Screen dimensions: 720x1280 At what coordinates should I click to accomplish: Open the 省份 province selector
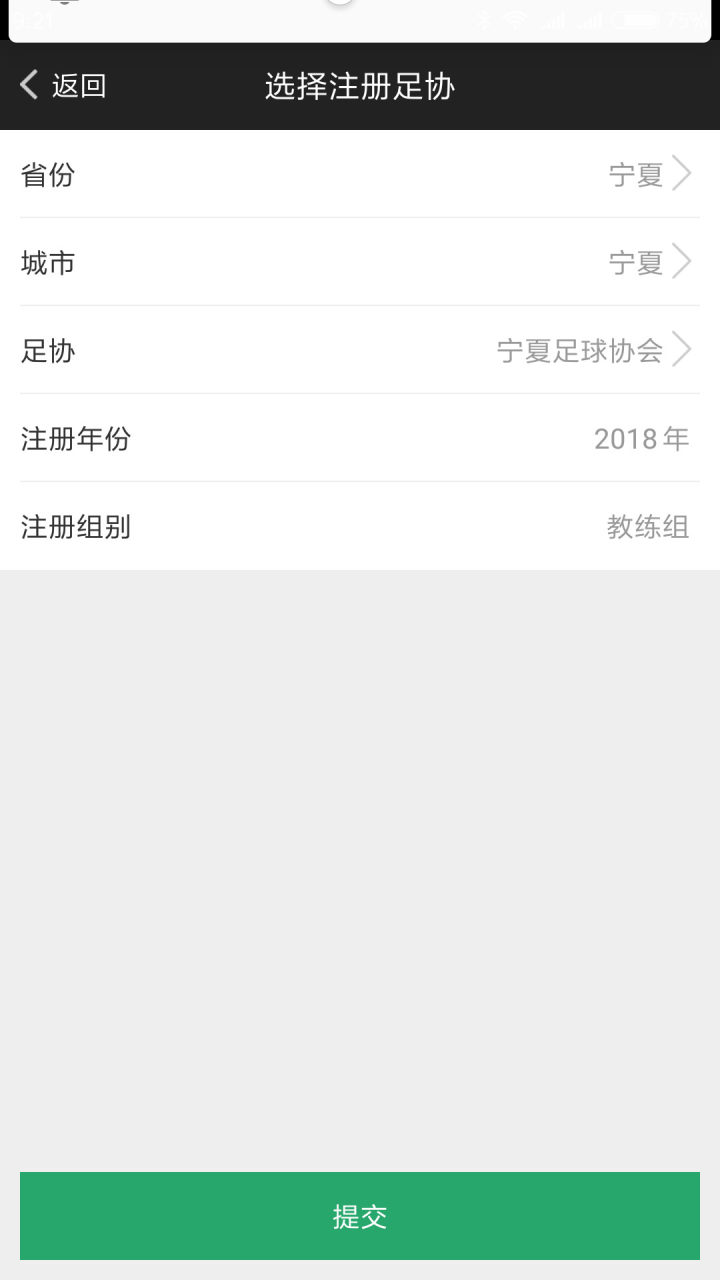pyautogui.click(x=360, y=174)
